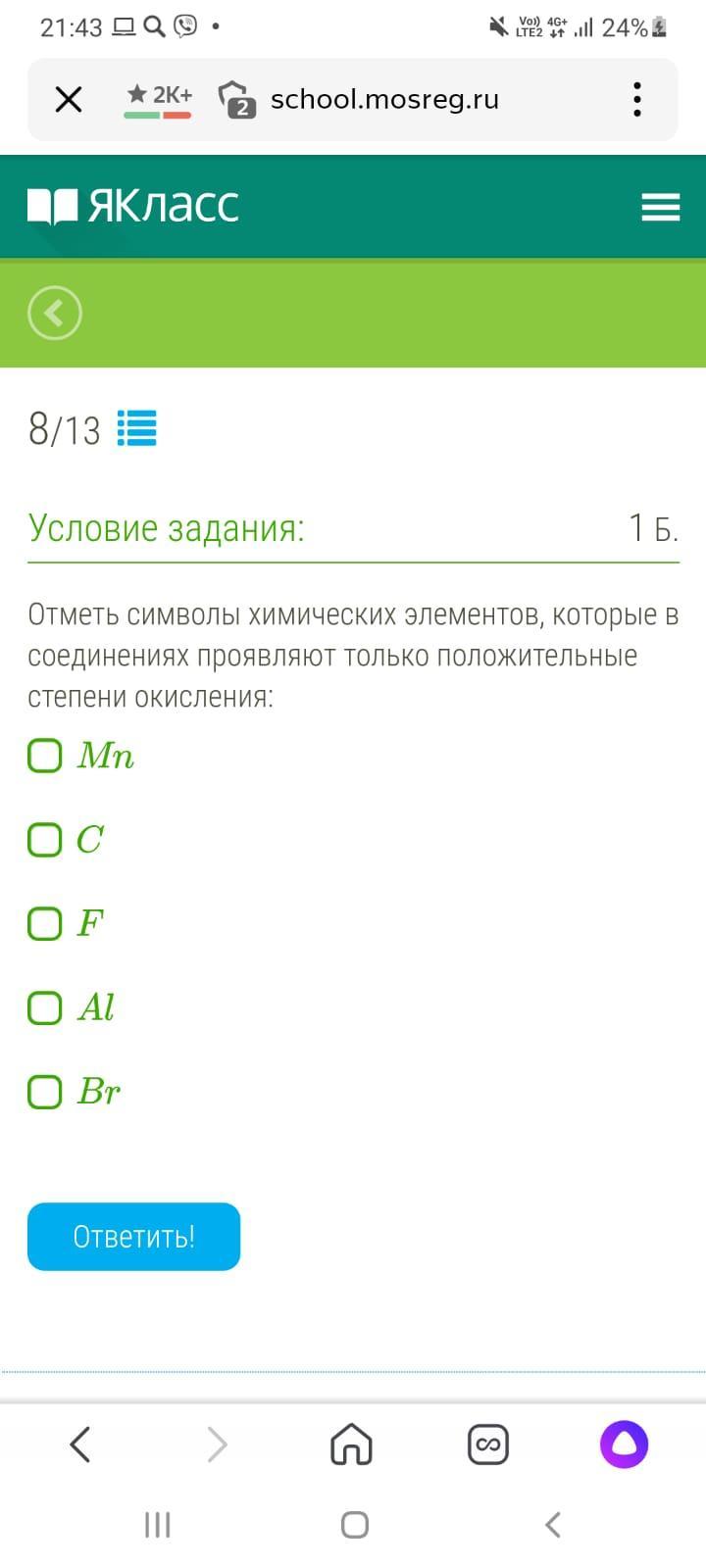This screenshot has width=706, height=1568.
Task: Mark the F checkbox
Action: point(45,923)
